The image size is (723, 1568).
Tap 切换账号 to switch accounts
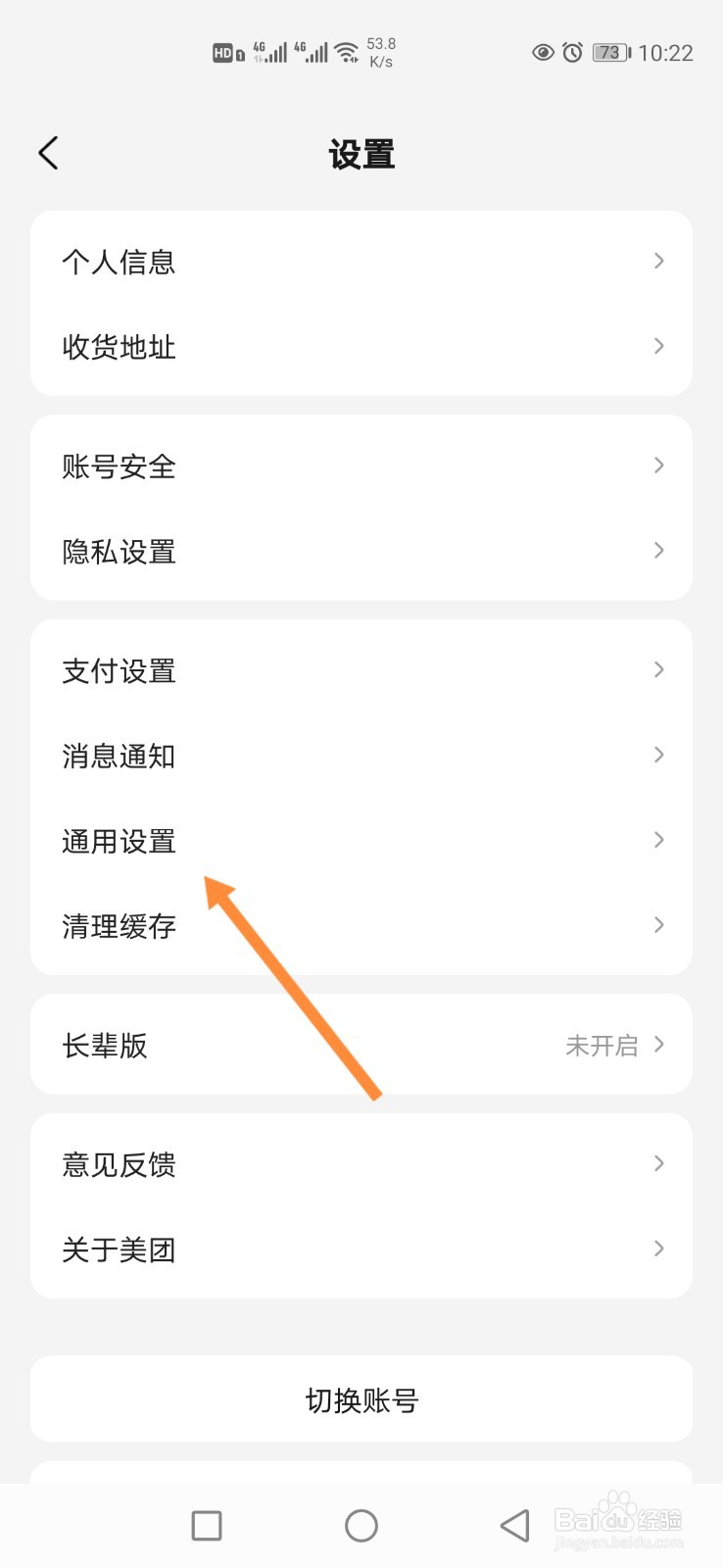pyautogui.click(x=361, y=1399)
